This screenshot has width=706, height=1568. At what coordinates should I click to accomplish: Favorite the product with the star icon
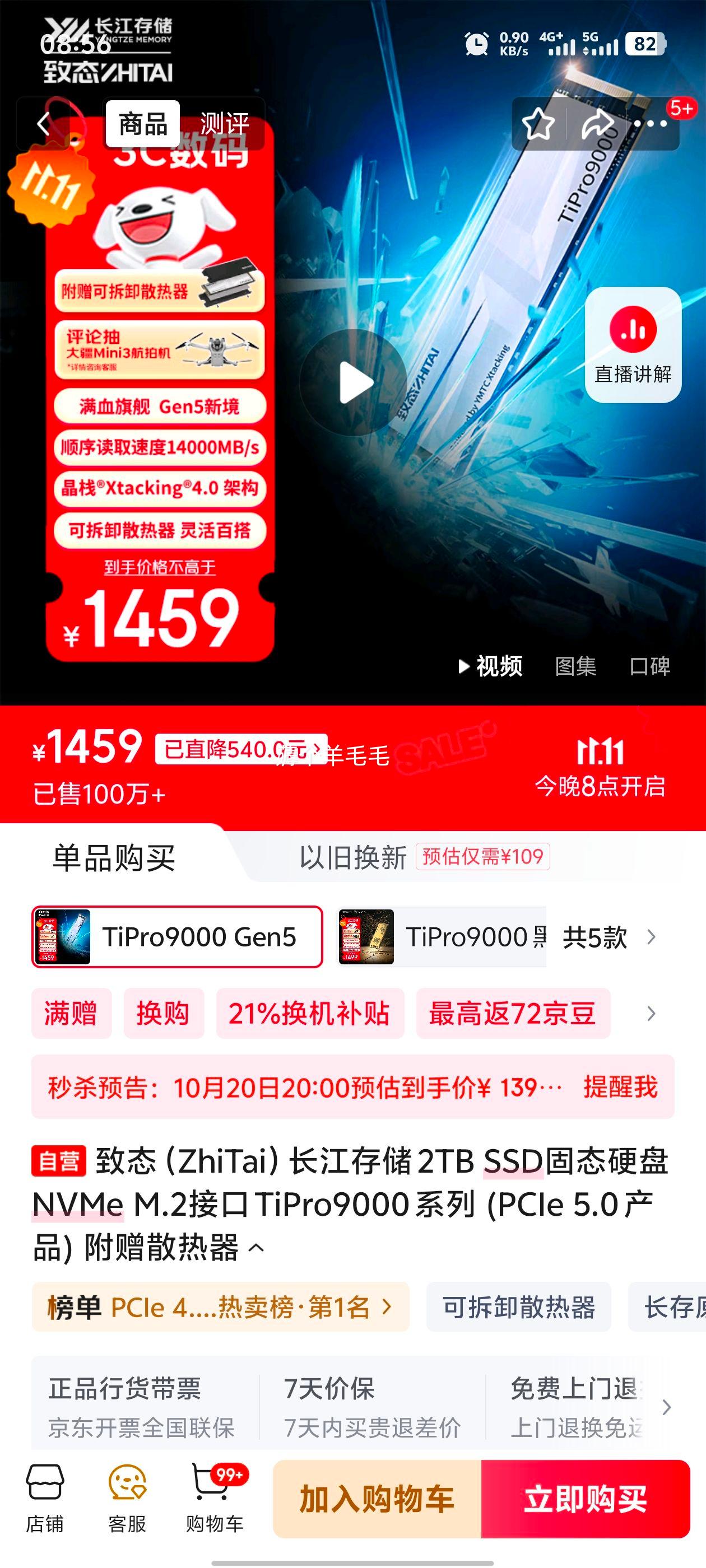point(538,124)
